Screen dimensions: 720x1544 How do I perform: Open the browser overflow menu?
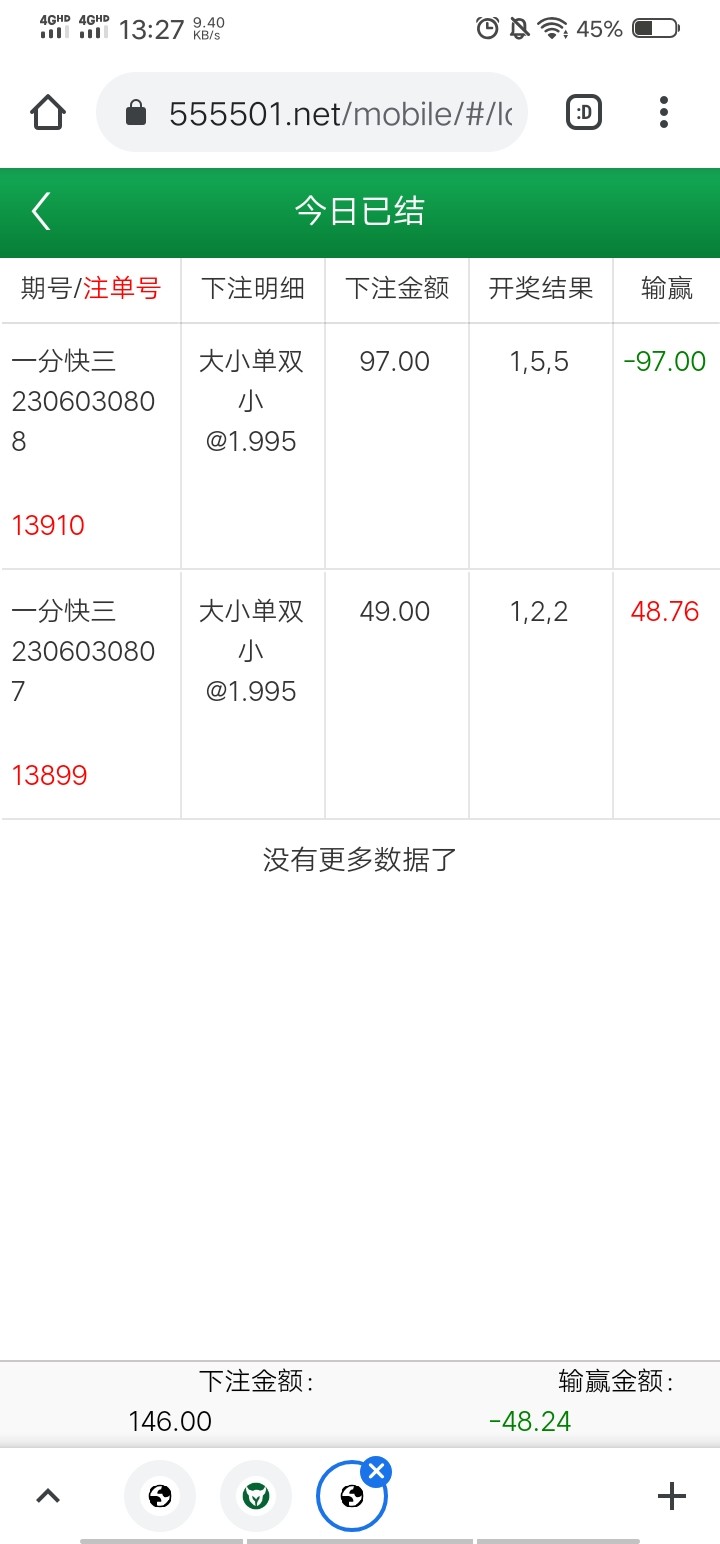click(663, 113)
